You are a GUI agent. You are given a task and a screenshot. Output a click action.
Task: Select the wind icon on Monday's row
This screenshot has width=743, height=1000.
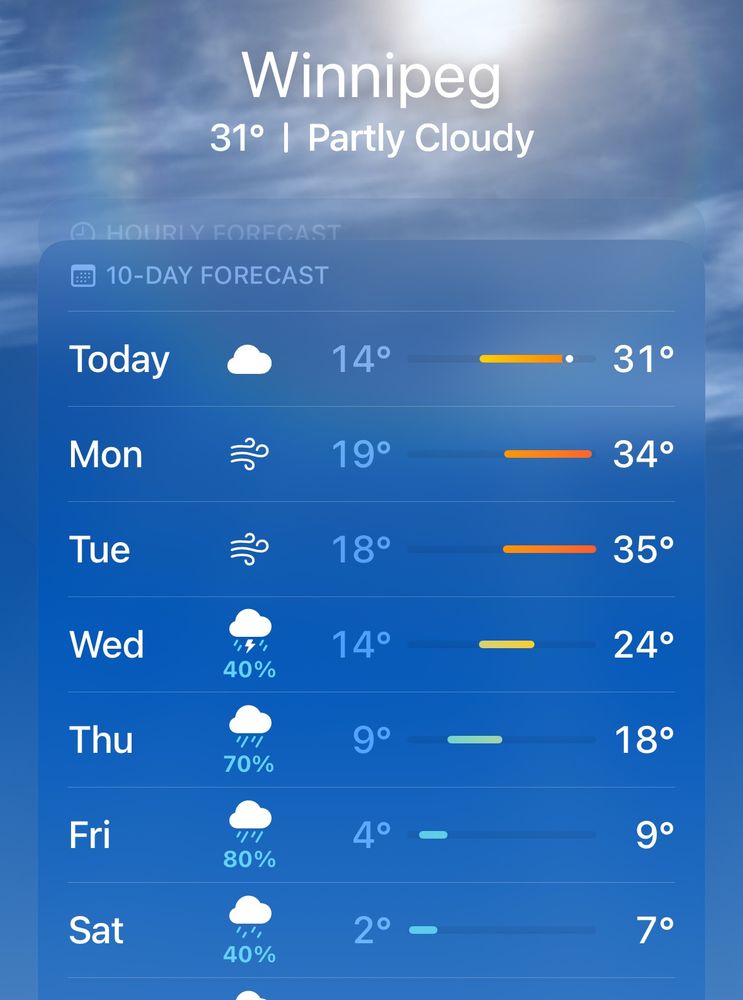248,454
